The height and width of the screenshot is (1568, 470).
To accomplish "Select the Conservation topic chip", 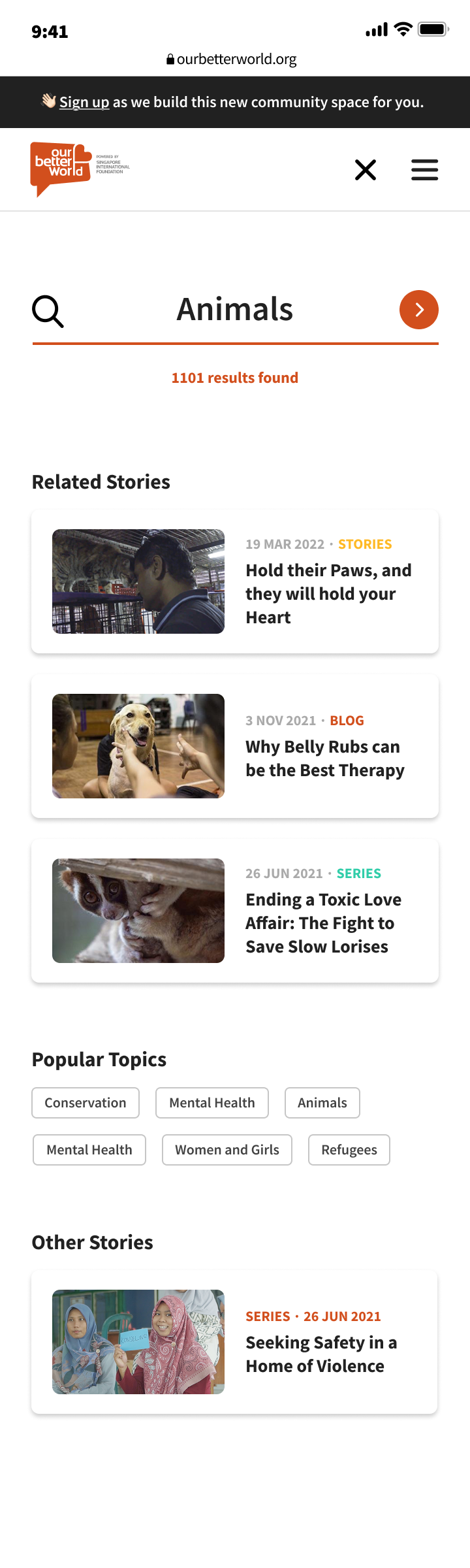I will coord(86,1103).
